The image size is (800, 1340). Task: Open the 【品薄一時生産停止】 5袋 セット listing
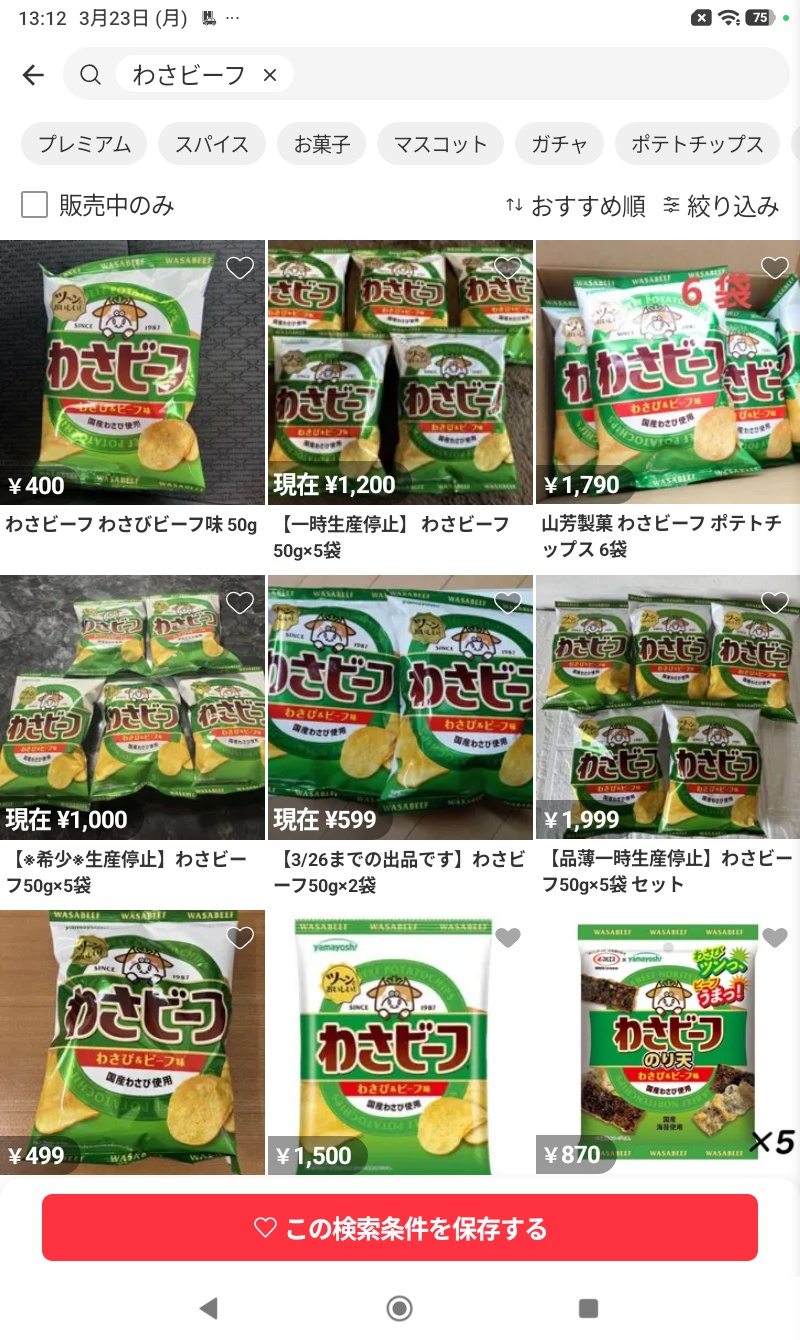(668, 710)
